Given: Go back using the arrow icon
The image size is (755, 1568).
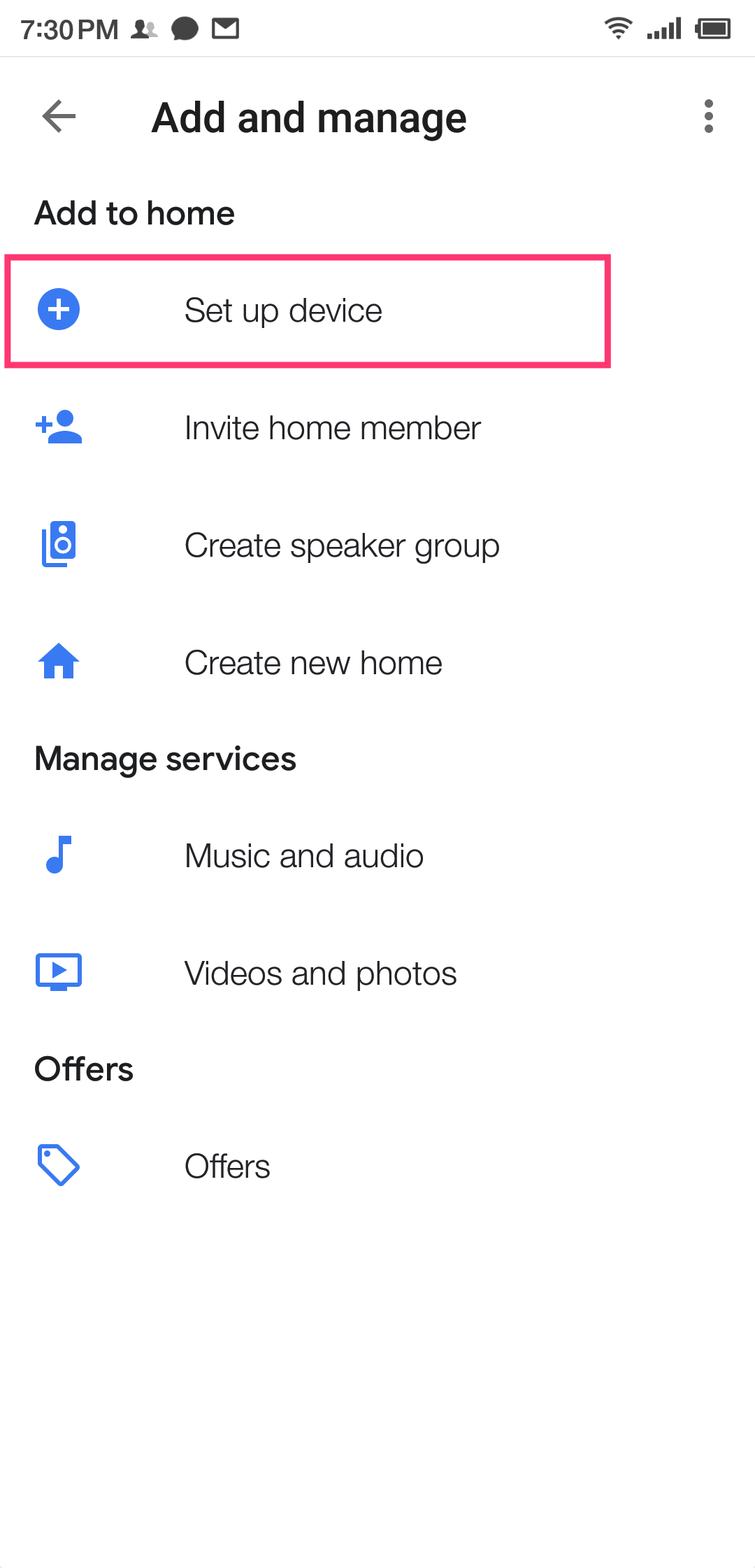Looking at the screenshot, I should pos(59,116).
